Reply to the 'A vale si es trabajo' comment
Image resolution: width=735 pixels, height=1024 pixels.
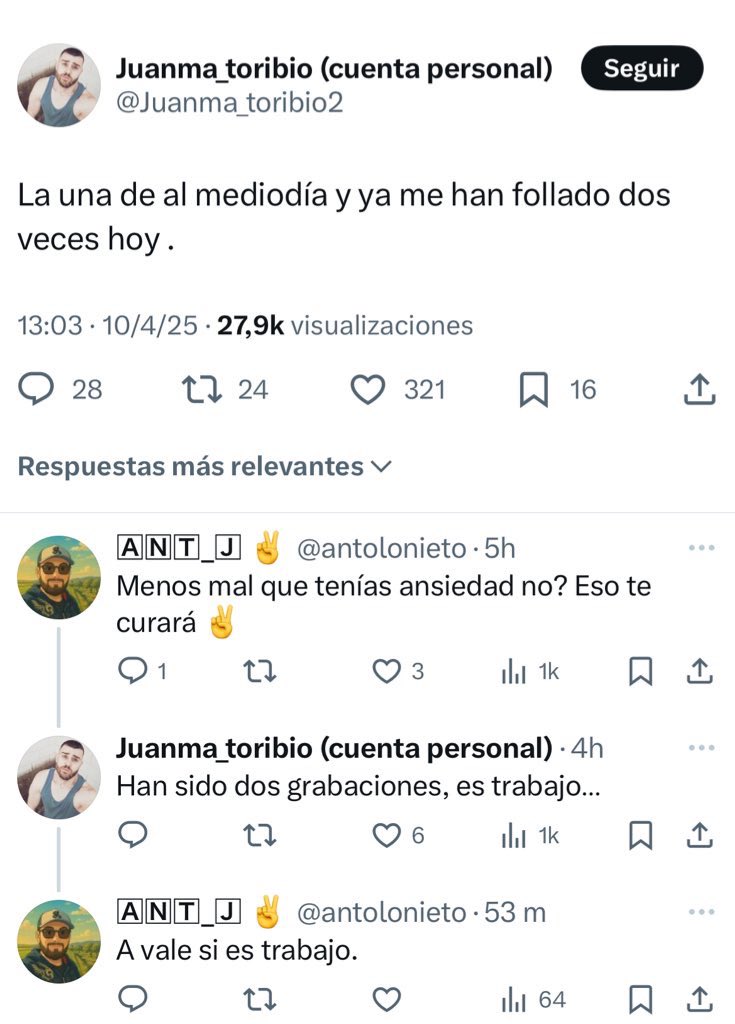click(x=132, y=998)
